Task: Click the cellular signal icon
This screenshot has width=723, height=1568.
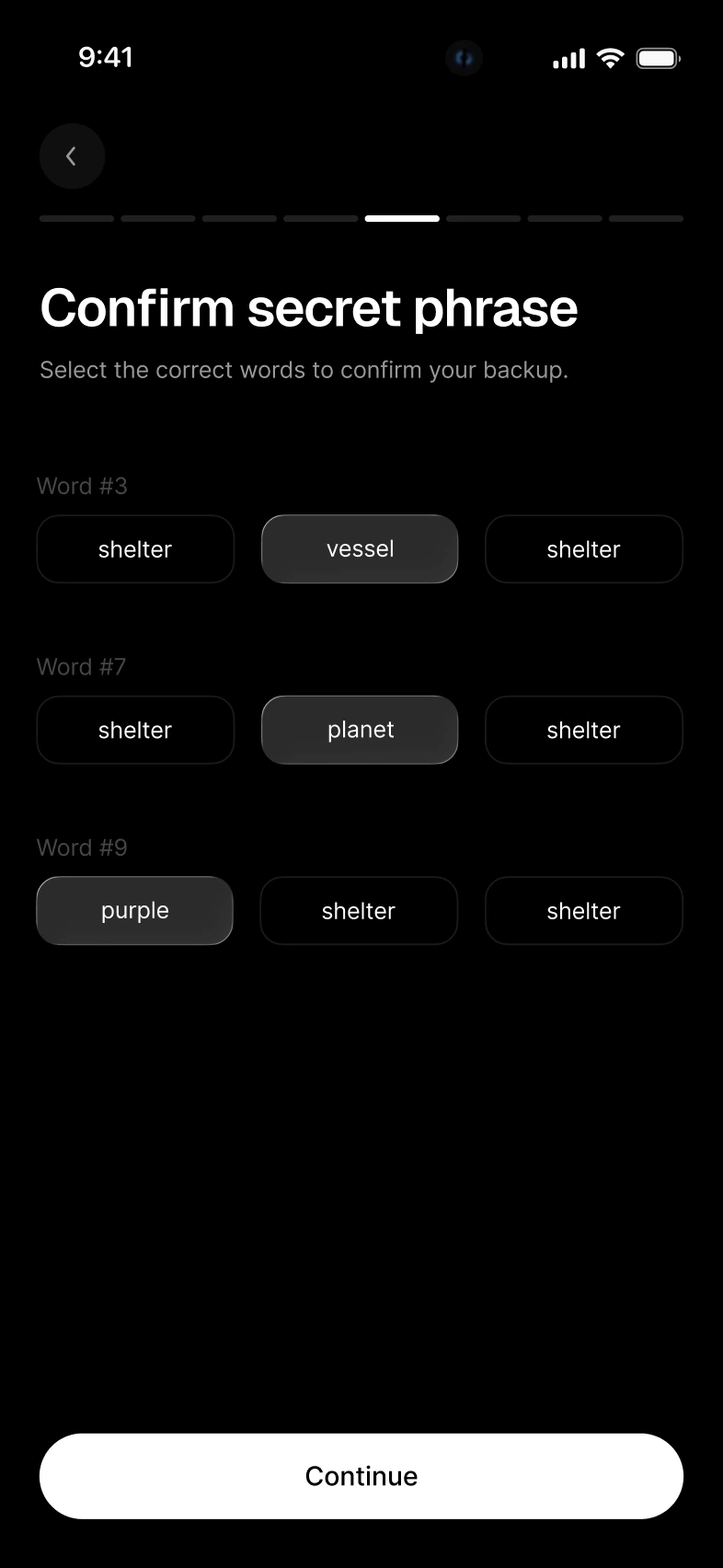Action: tap(568, 57)
